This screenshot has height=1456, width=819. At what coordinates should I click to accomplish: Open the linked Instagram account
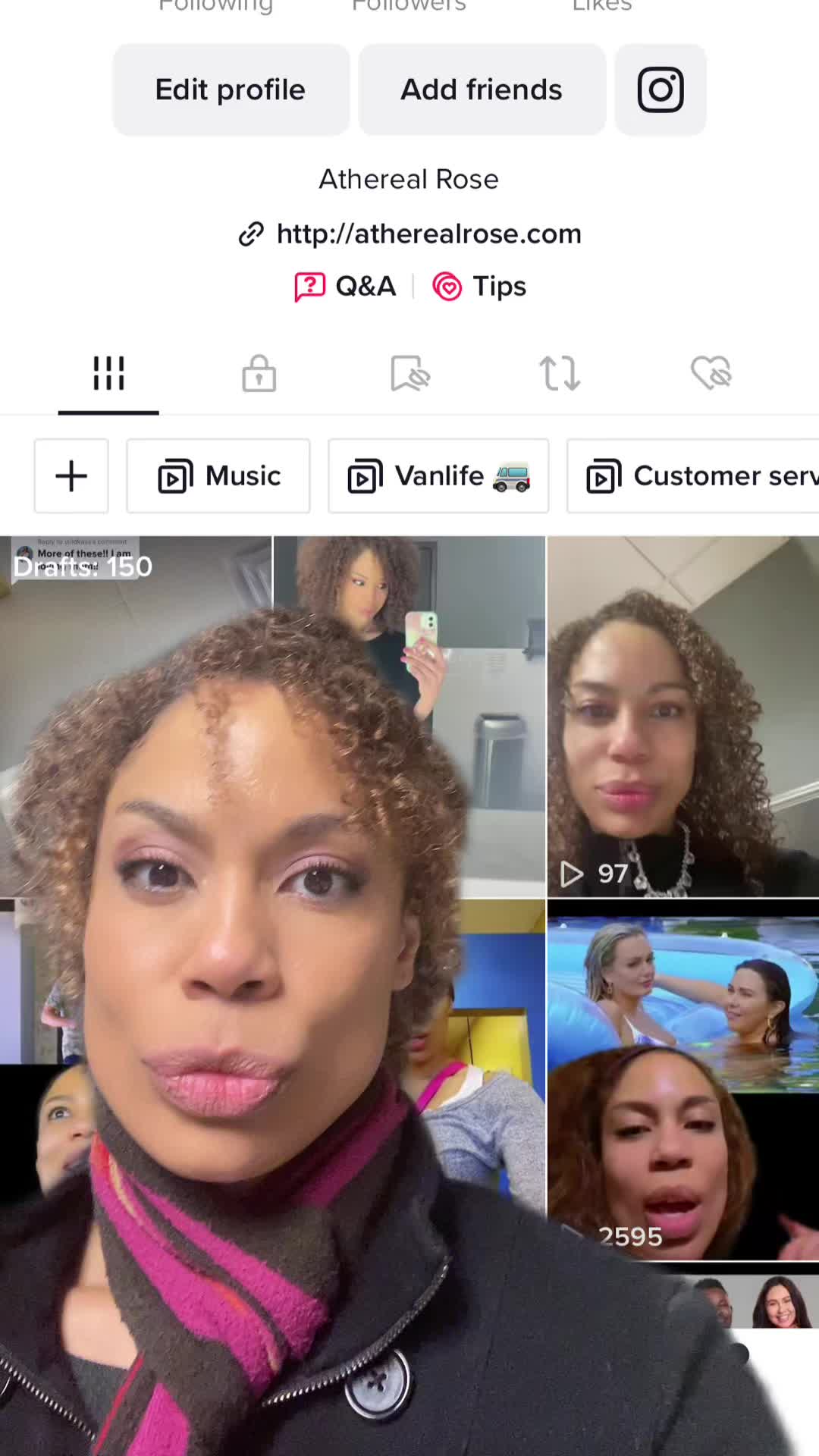660,89
